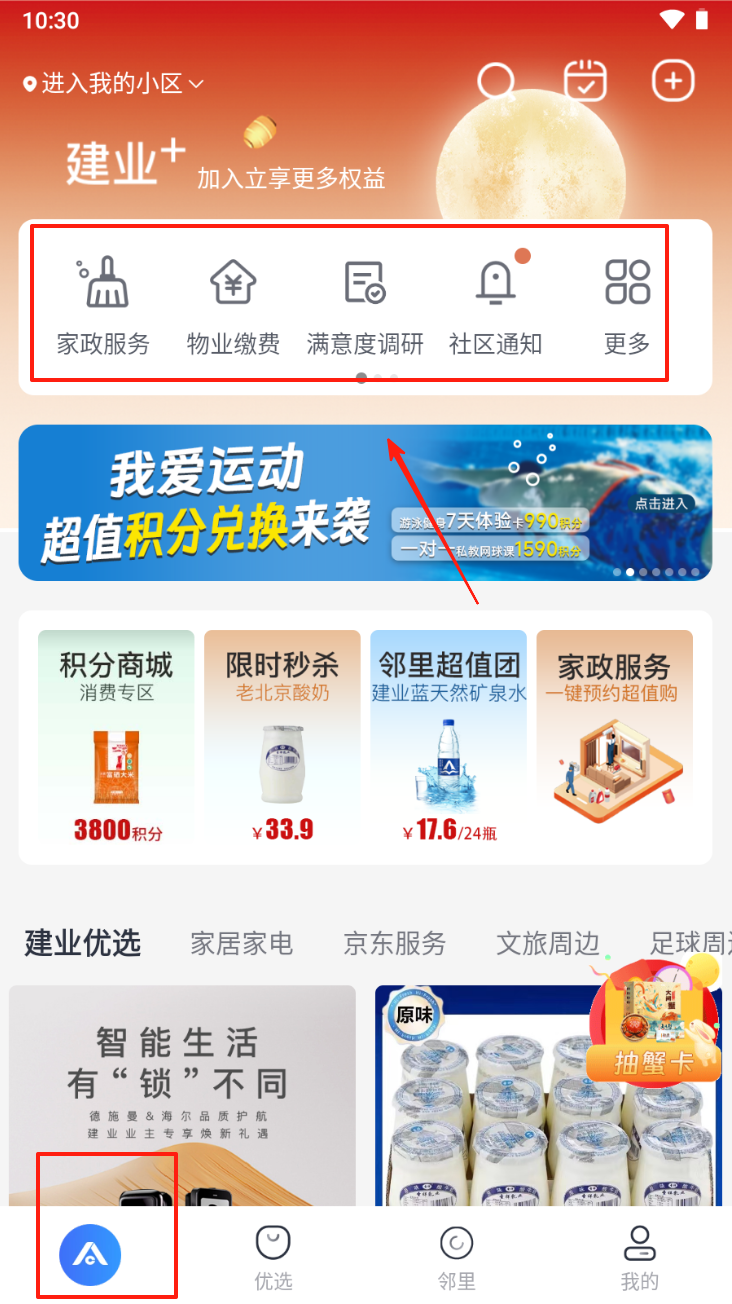Image resolution: width=732 pixels, height=1304 pixels.
Task: Open the calendar check-in icon
Action: pos(585,81)
